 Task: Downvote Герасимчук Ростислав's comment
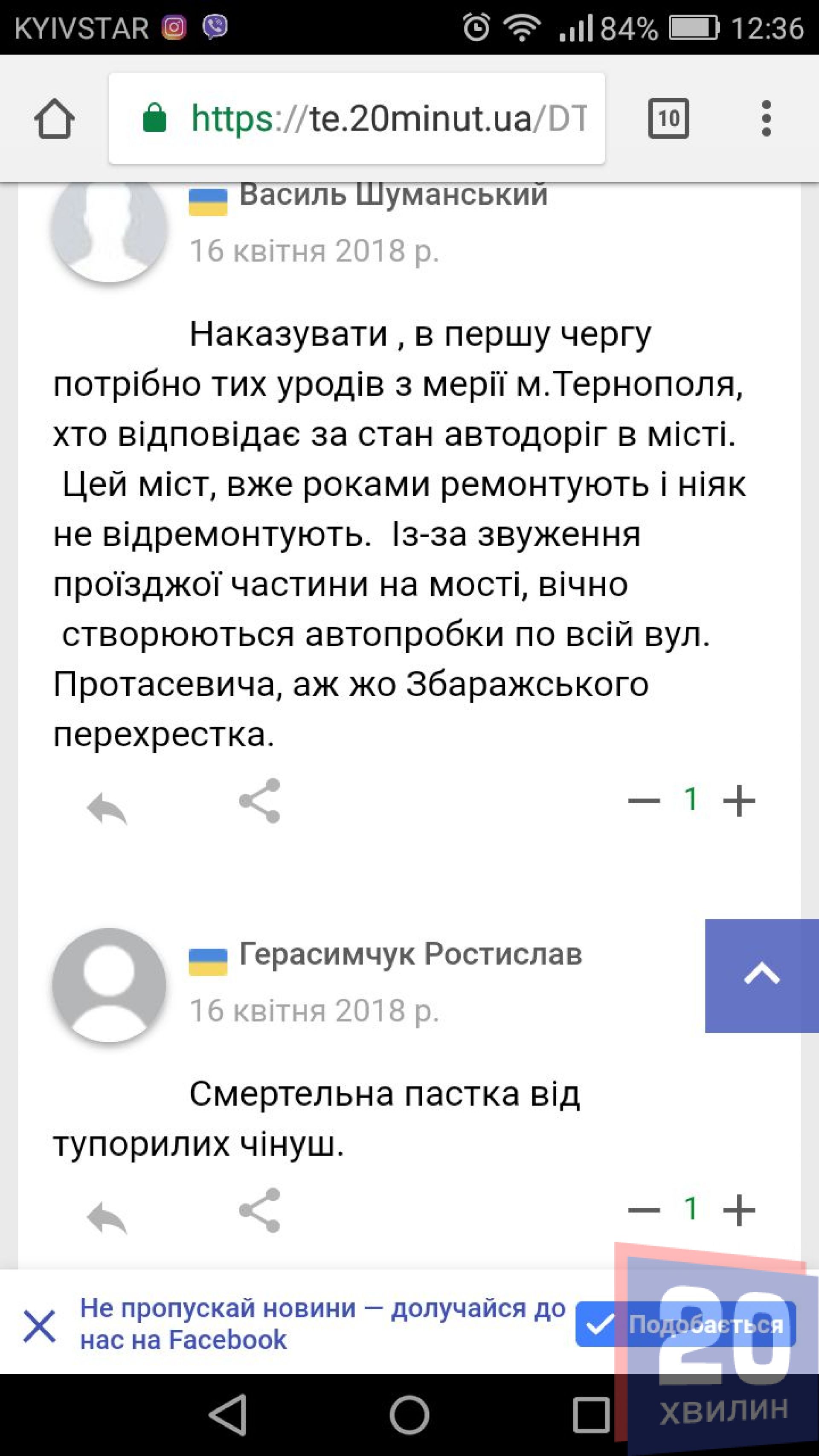(x=644, y=1210)
